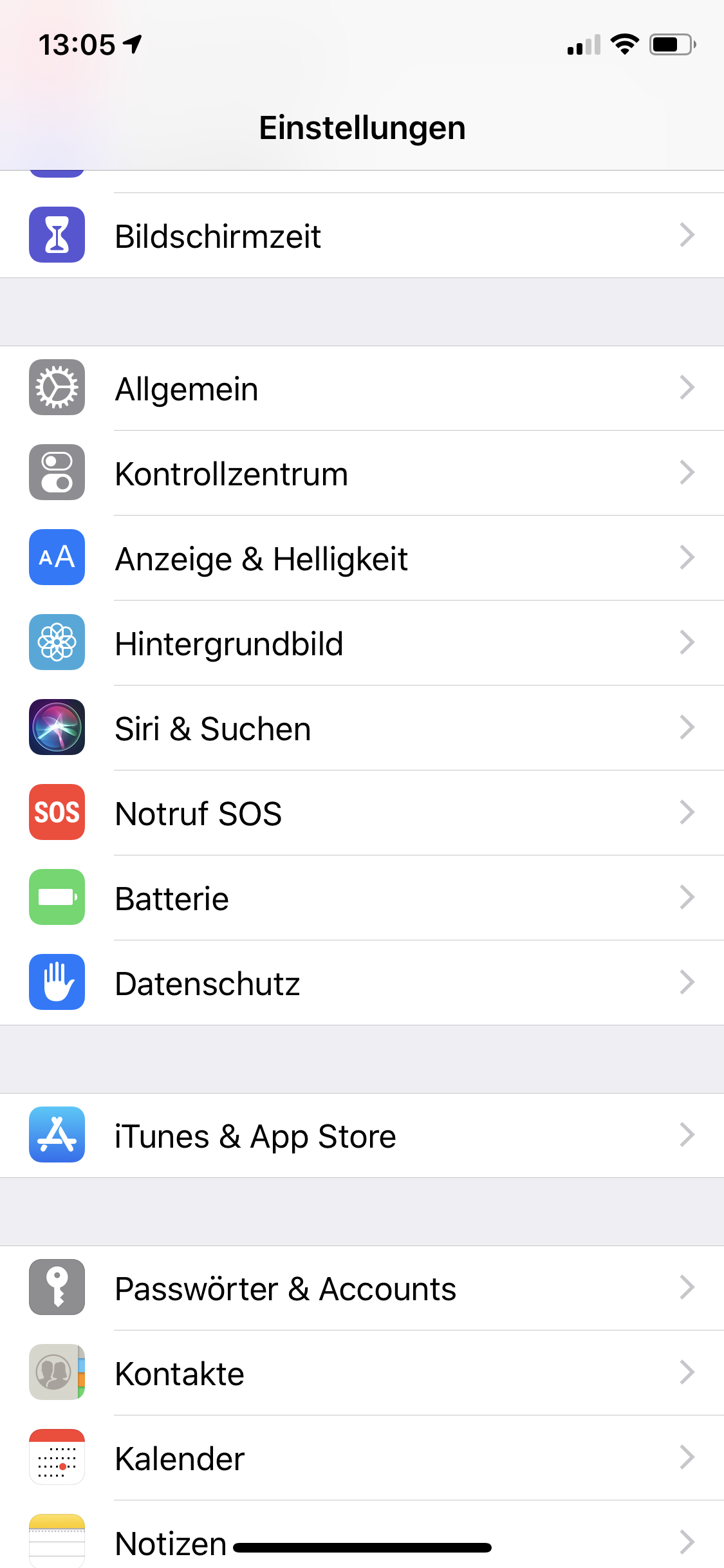Tap the iTunes & App Store icon
The height and width of the screenshot is (1568, 724).
click(x=57, y=1135)
